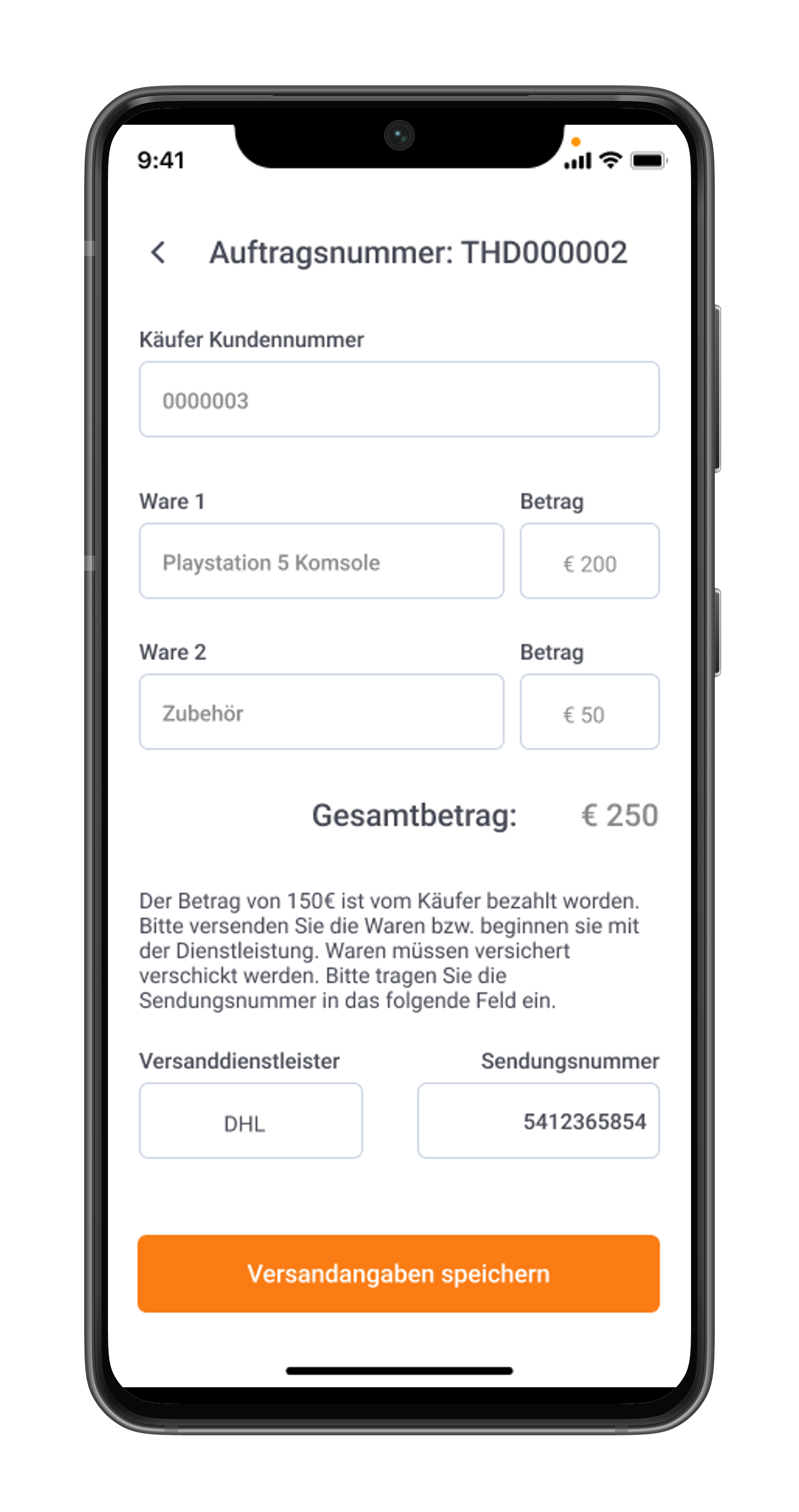This screenshot has width=799, height=1512.
Task: Focus the Sendungsnummer input field
Action: click(x=538, y=1120)
